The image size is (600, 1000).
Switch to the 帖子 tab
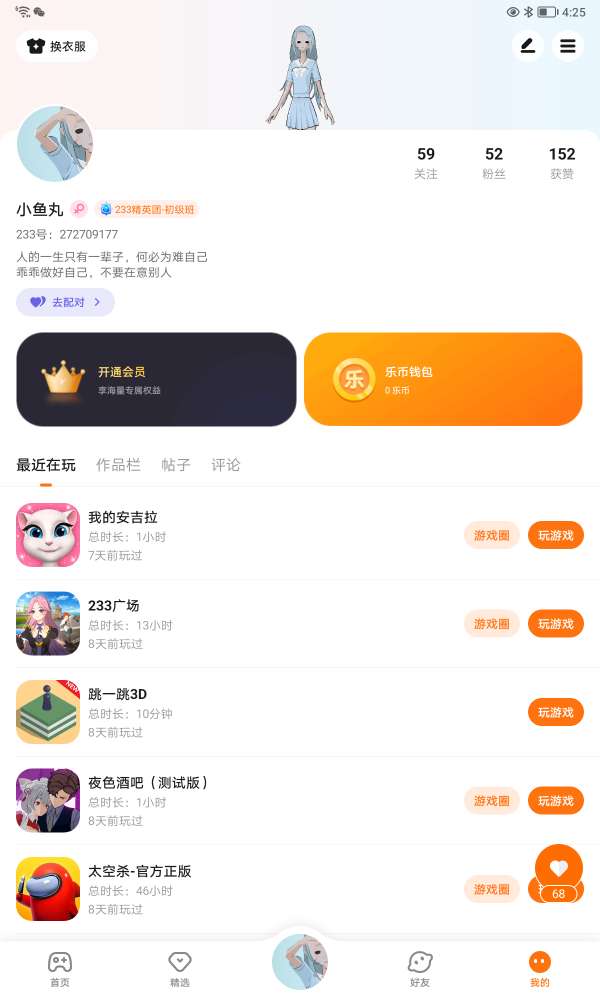point(176,465)
